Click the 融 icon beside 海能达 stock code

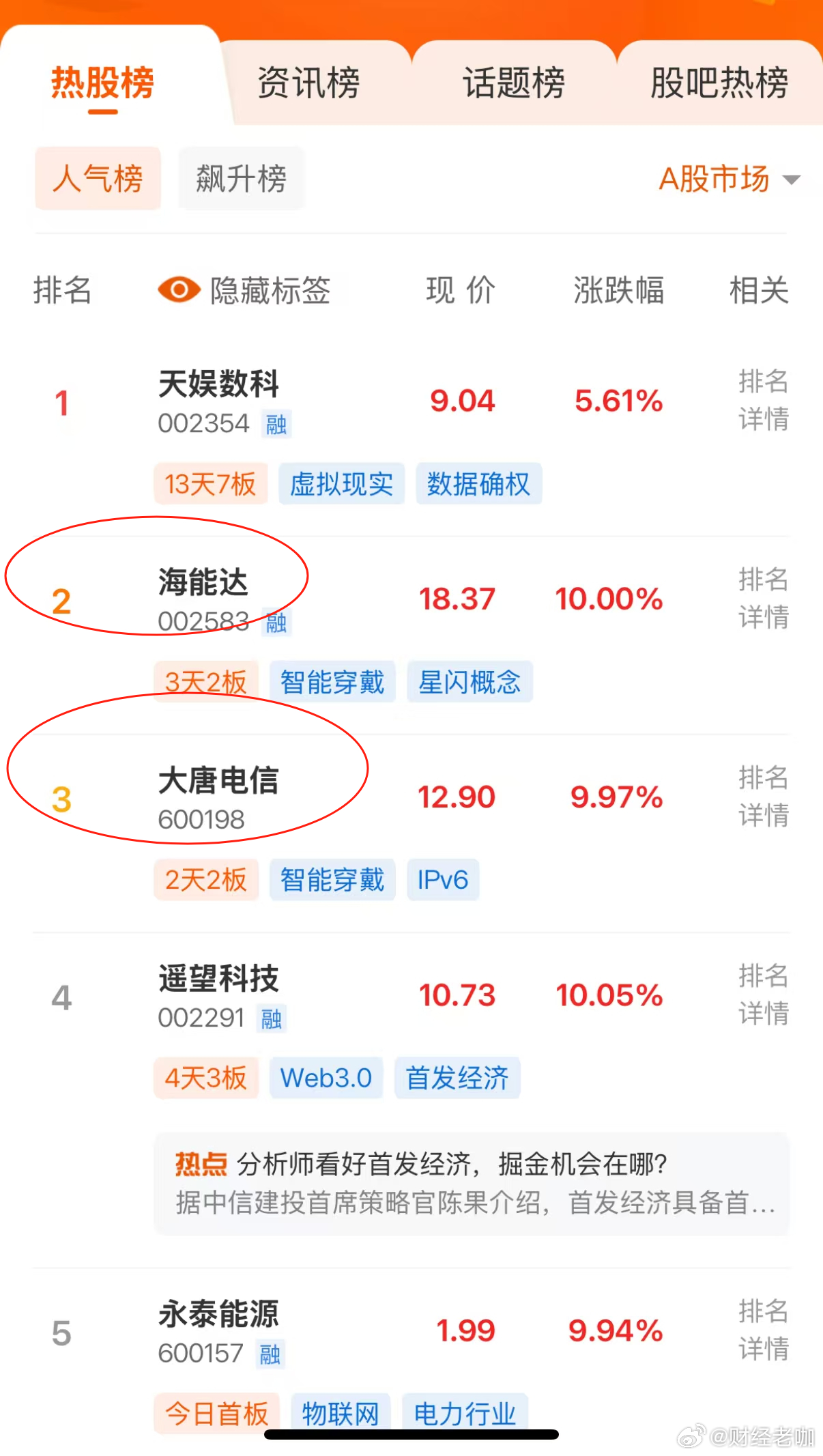pyautogui.click(x=278, y=623)
